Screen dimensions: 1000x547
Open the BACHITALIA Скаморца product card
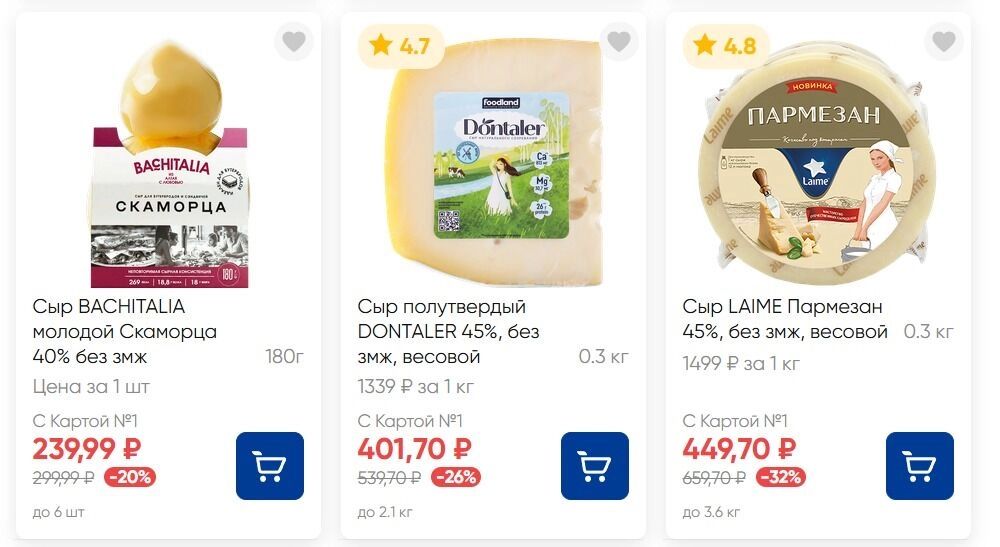point(125,331)
